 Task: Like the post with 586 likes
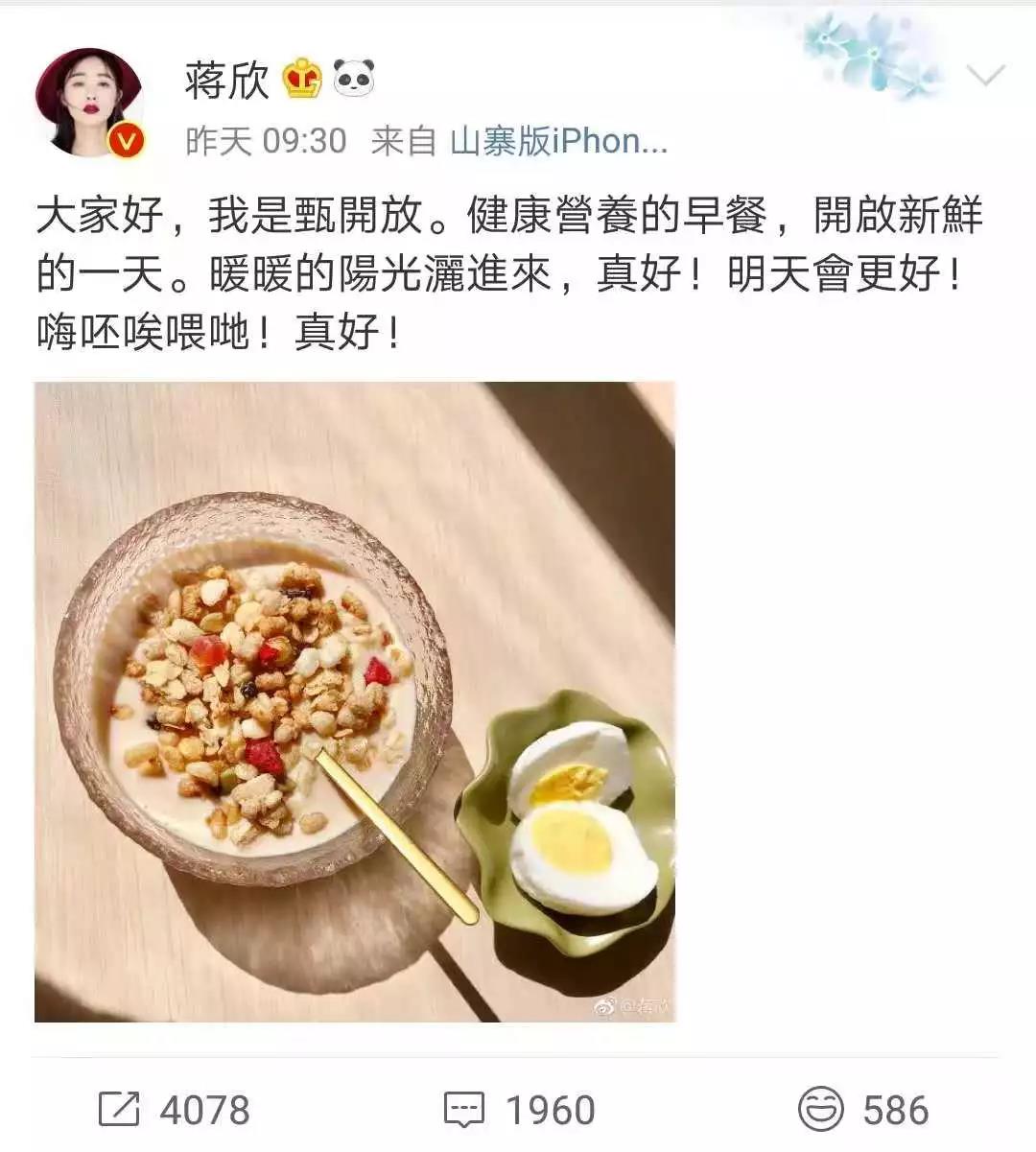coord(863,1110)
